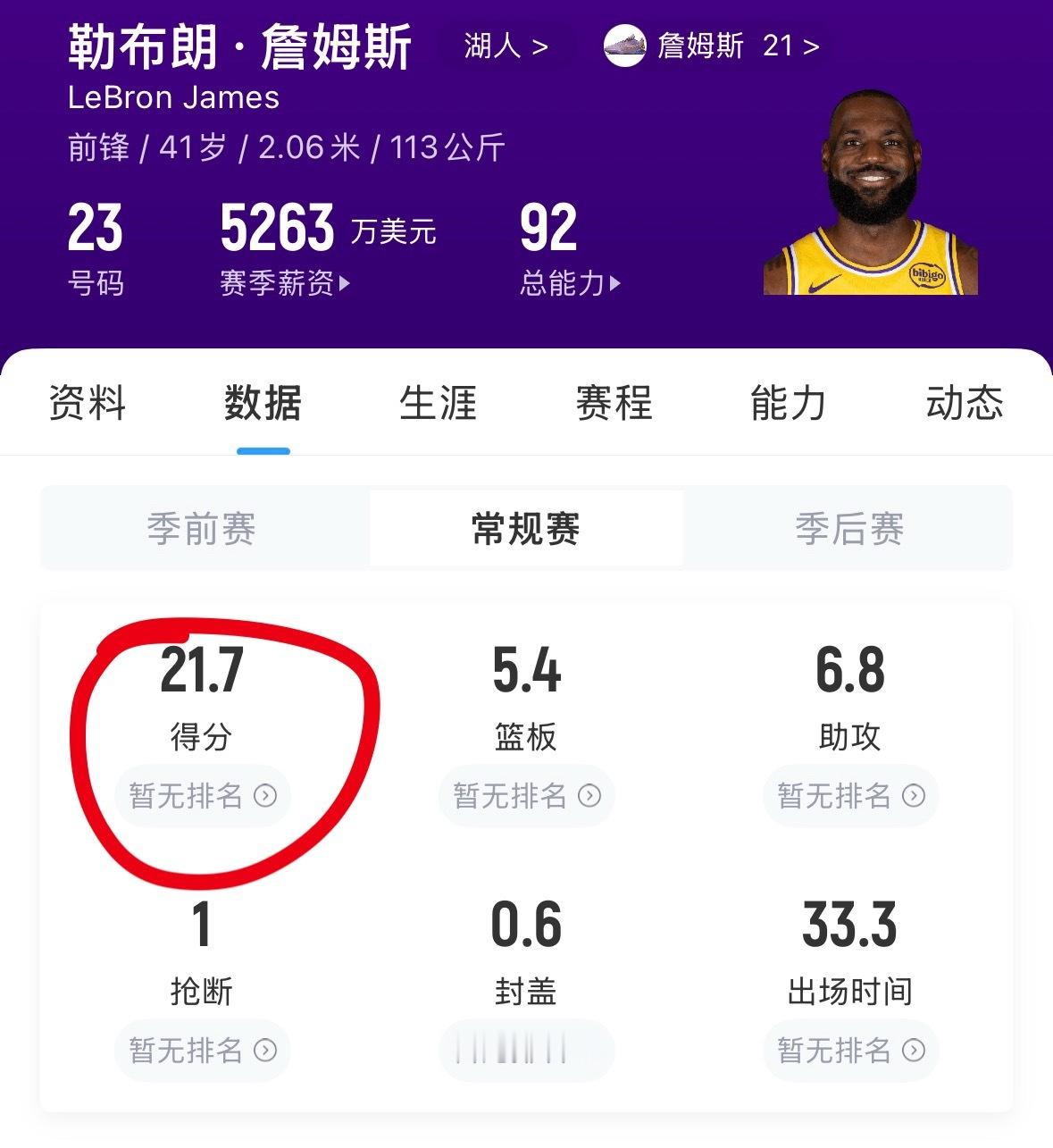Switch stats view to 季后赛
Screen dimensions: 1053x1148
[x=850, y=528]
